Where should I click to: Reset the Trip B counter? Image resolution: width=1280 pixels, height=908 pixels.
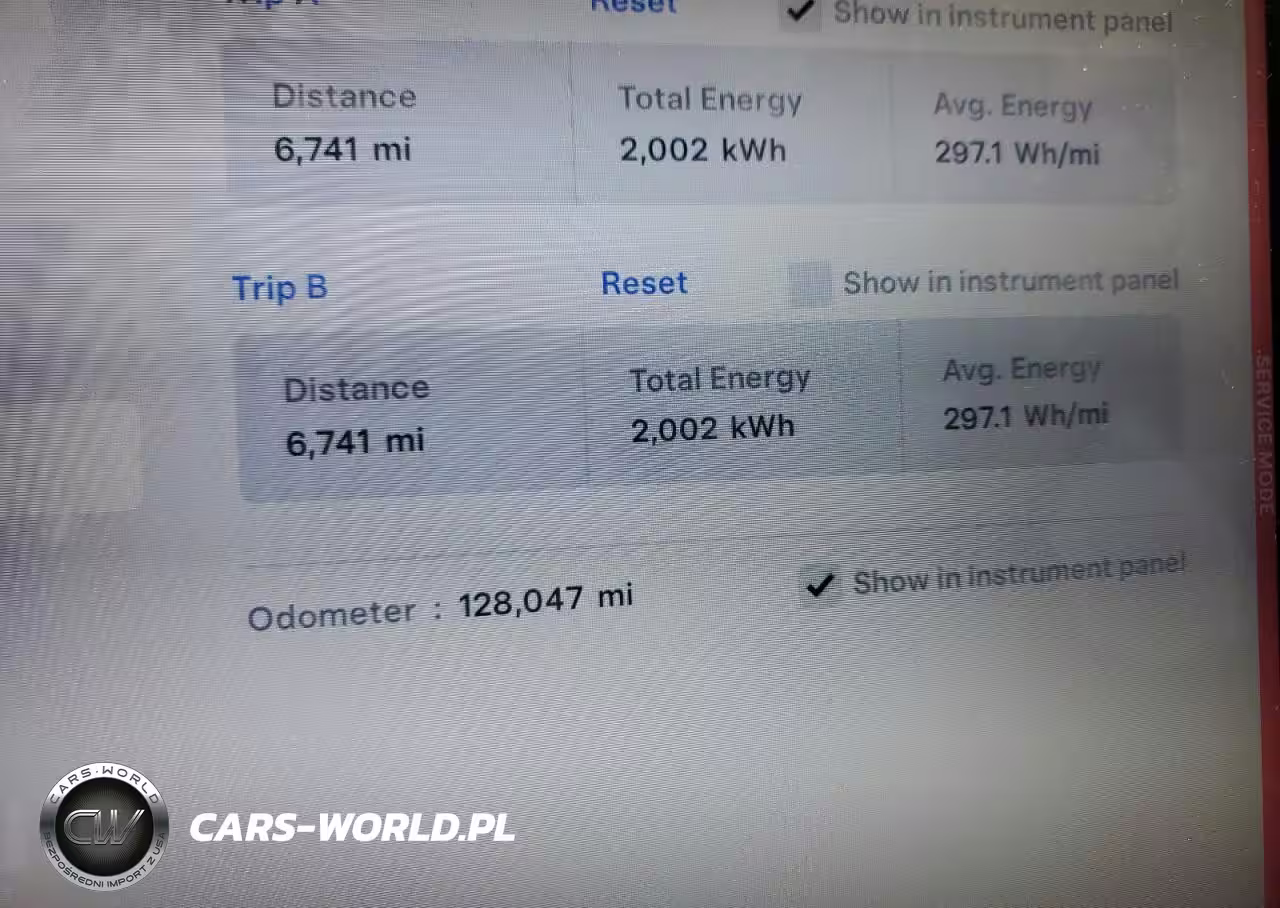click(x=644, y=283)
